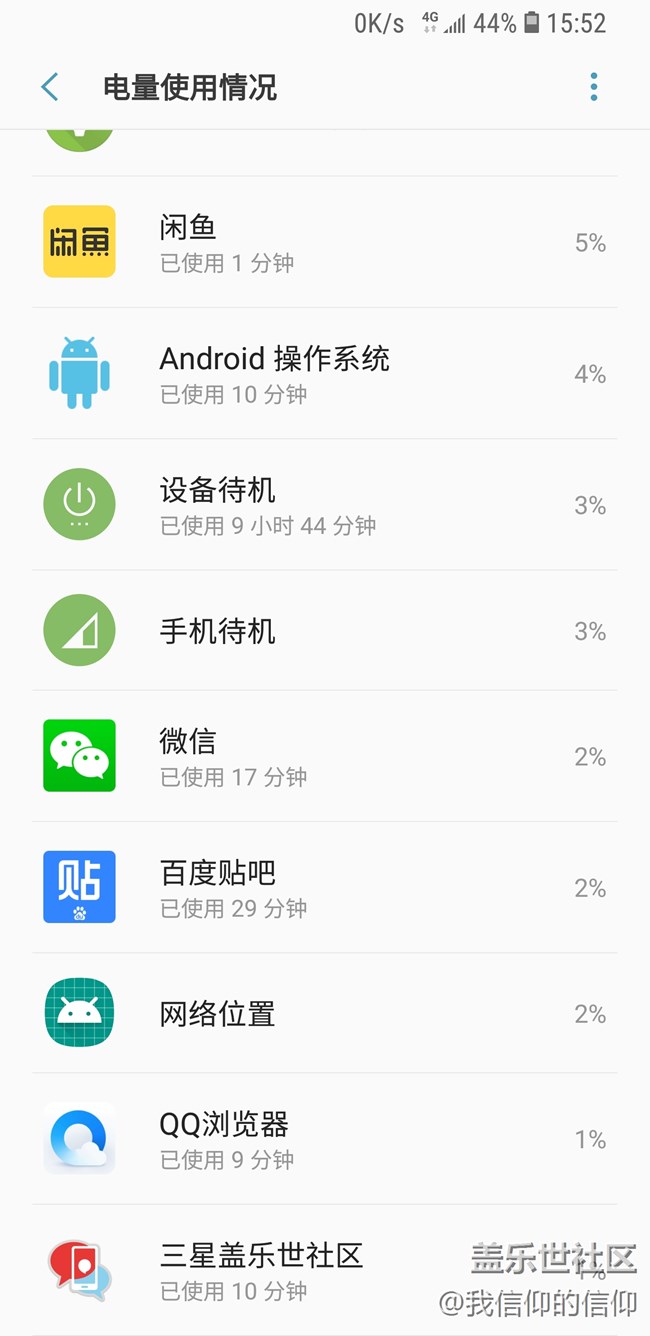Viewport: 650px width, 1336px height.
Task: View QQ浏览器 battery consumption
Action: pos(324,1139)
